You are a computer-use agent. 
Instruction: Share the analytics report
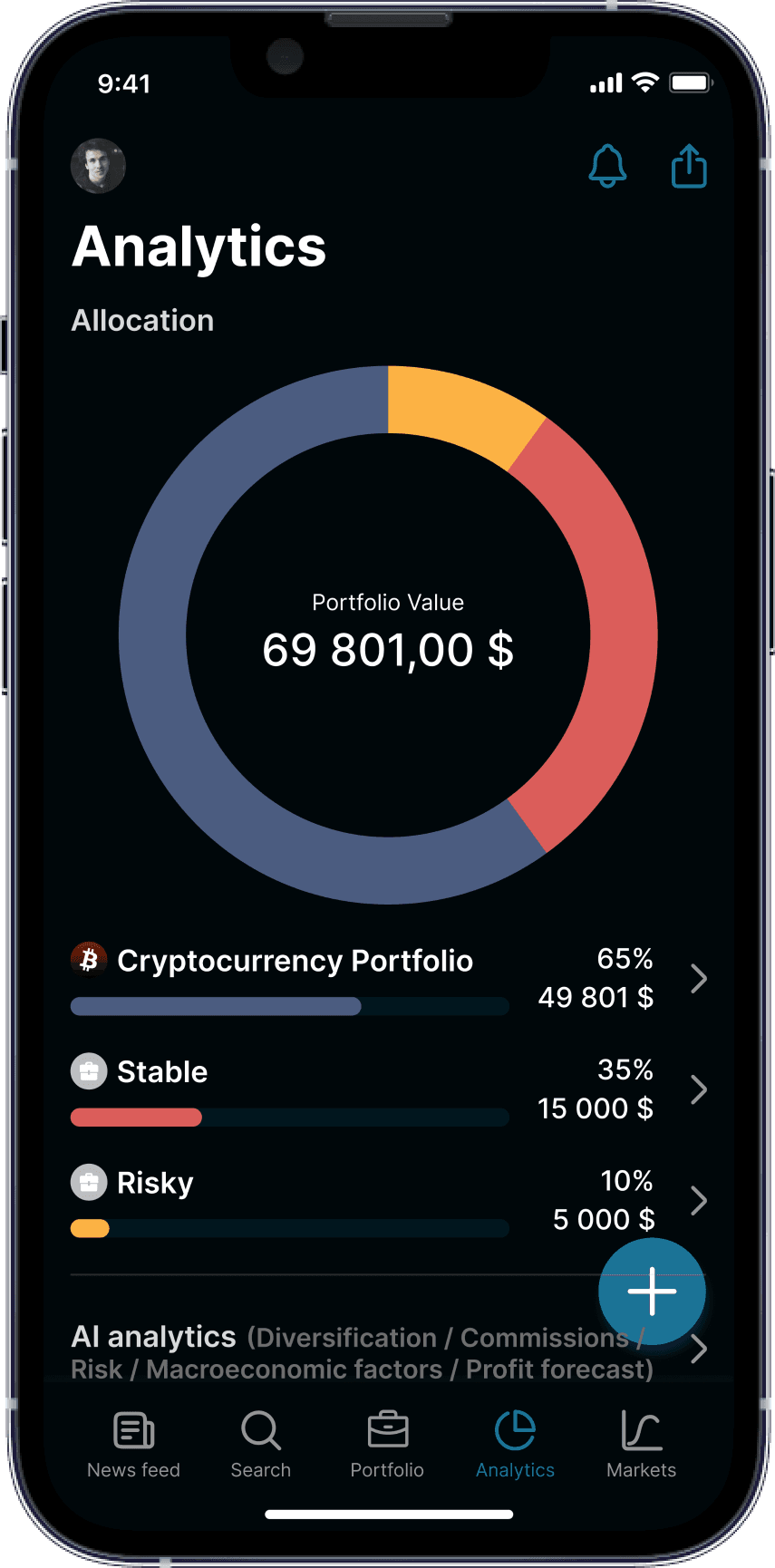[x=689, y=166]
